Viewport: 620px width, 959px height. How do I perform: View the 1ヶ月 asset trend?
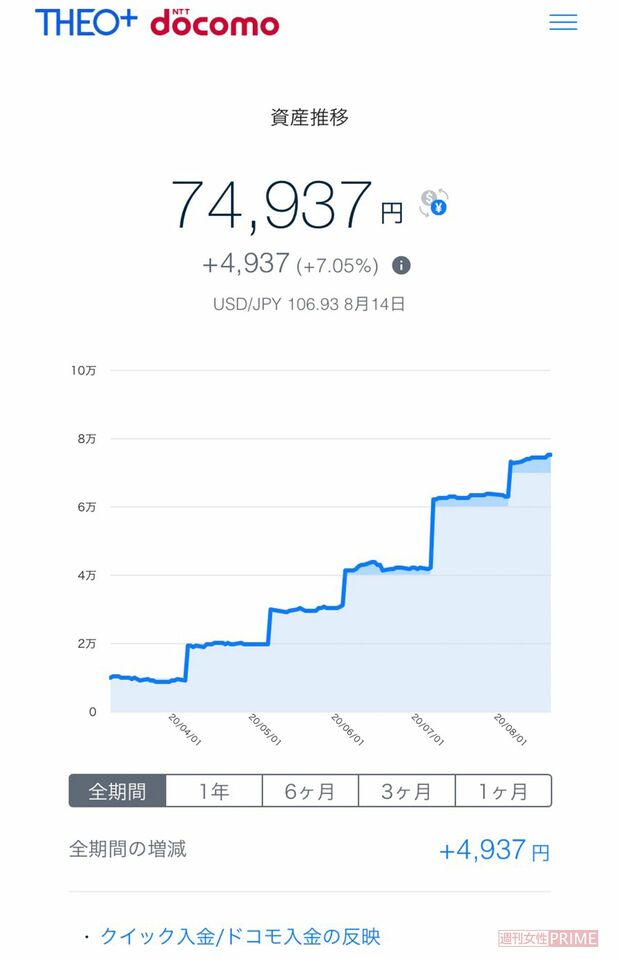coord(503,791)
